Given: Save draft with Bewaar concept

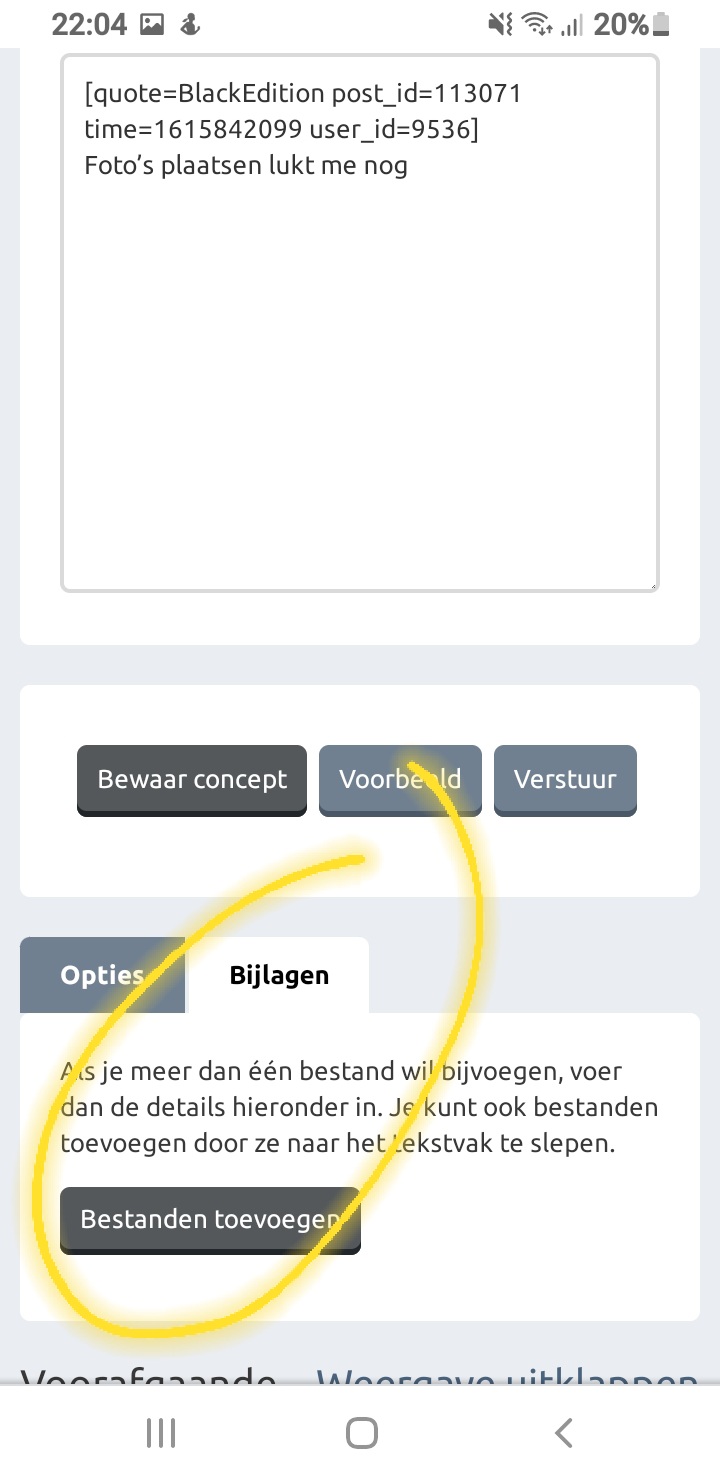Looking at the screenshot, I should pyautogui.click(x=192, y=780).
